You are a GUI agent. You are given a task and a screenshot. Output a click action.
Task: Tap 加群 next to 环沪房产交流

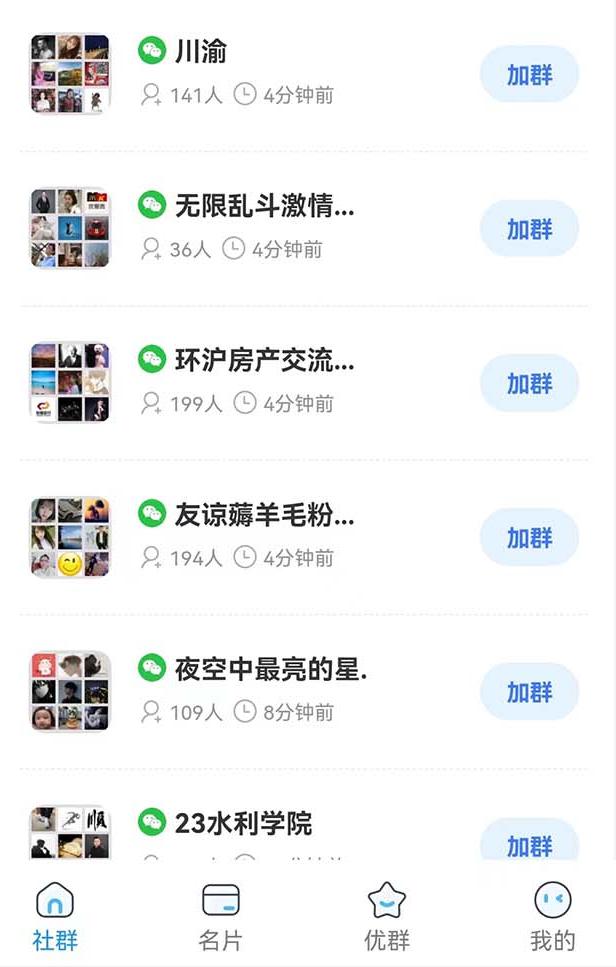pyautogui.click(x=529, y=383)
